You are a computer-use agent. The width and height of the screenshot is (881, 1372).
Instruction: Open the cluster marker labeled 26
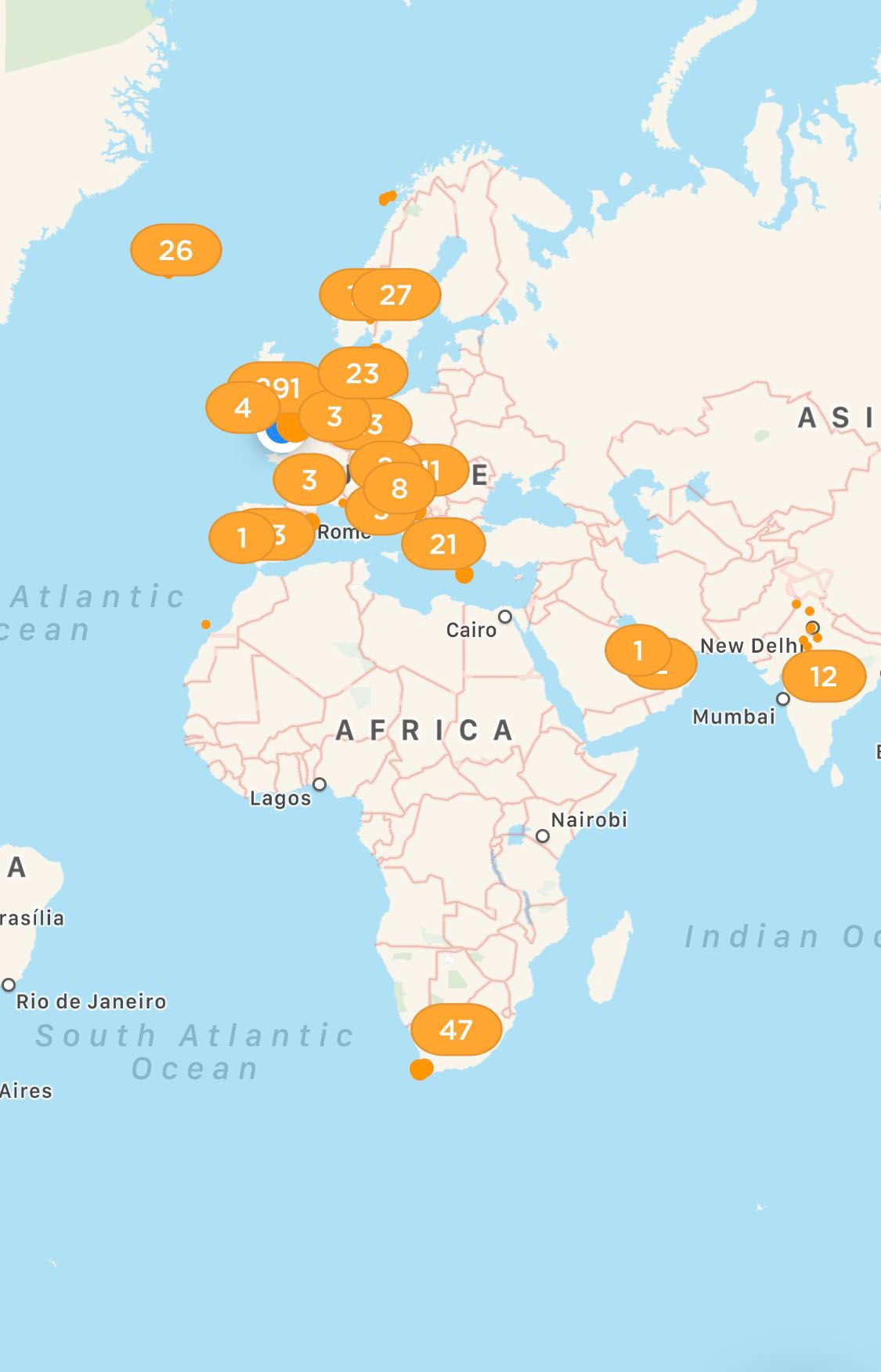pos(175,250)
